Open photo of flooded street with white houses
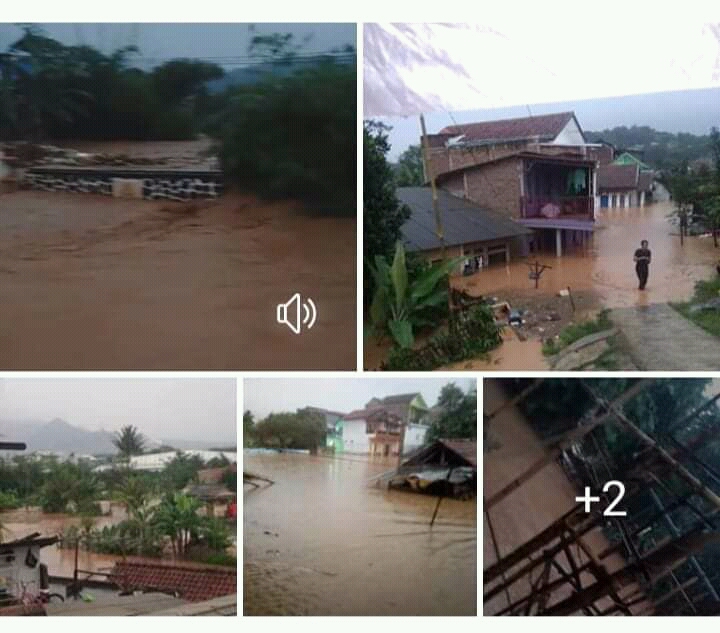 (x=360, y=496)
